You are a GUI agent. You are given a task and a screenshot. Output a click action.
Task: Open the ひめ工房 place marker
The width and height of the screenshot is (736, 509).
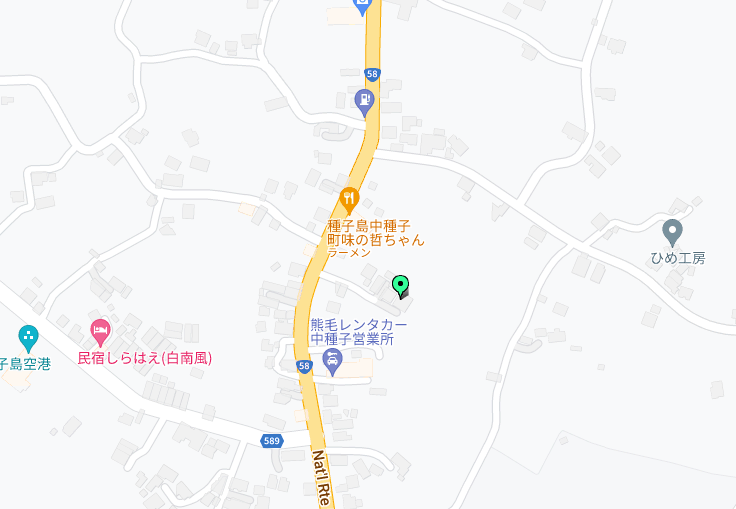point(672,232)
